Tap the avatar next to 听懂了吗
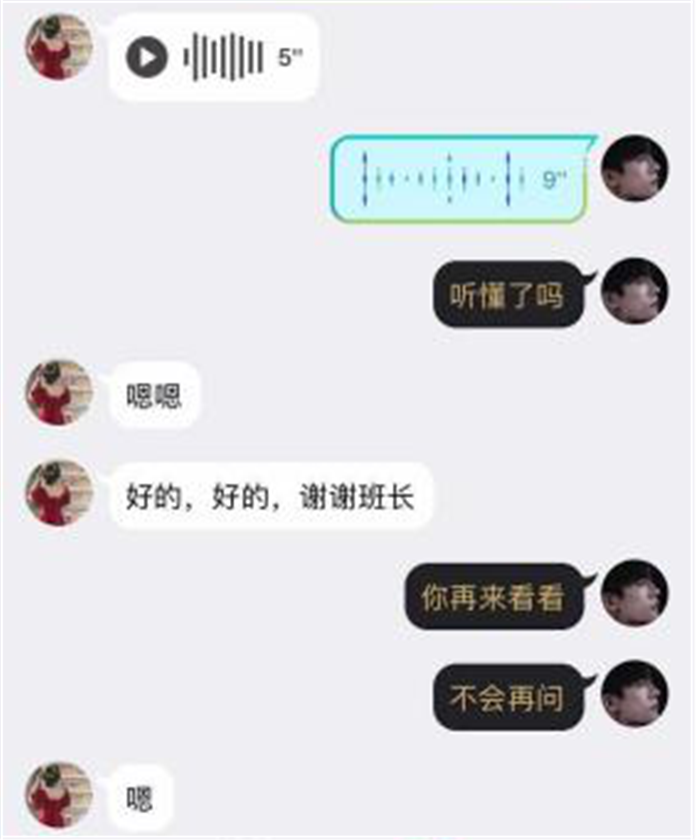 pos(634,292)
